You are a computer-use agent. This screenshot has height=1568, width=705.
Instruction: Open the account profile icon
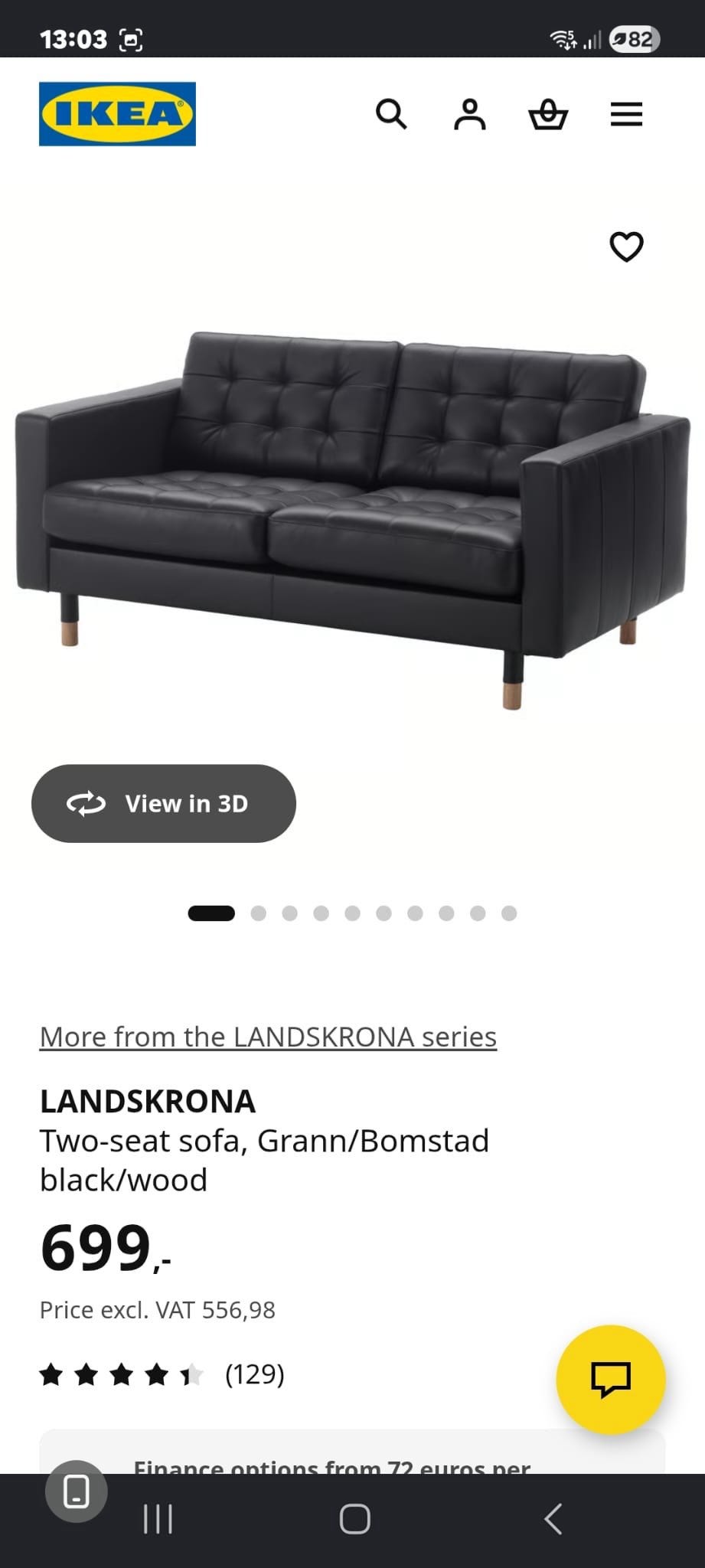[470, 114]
